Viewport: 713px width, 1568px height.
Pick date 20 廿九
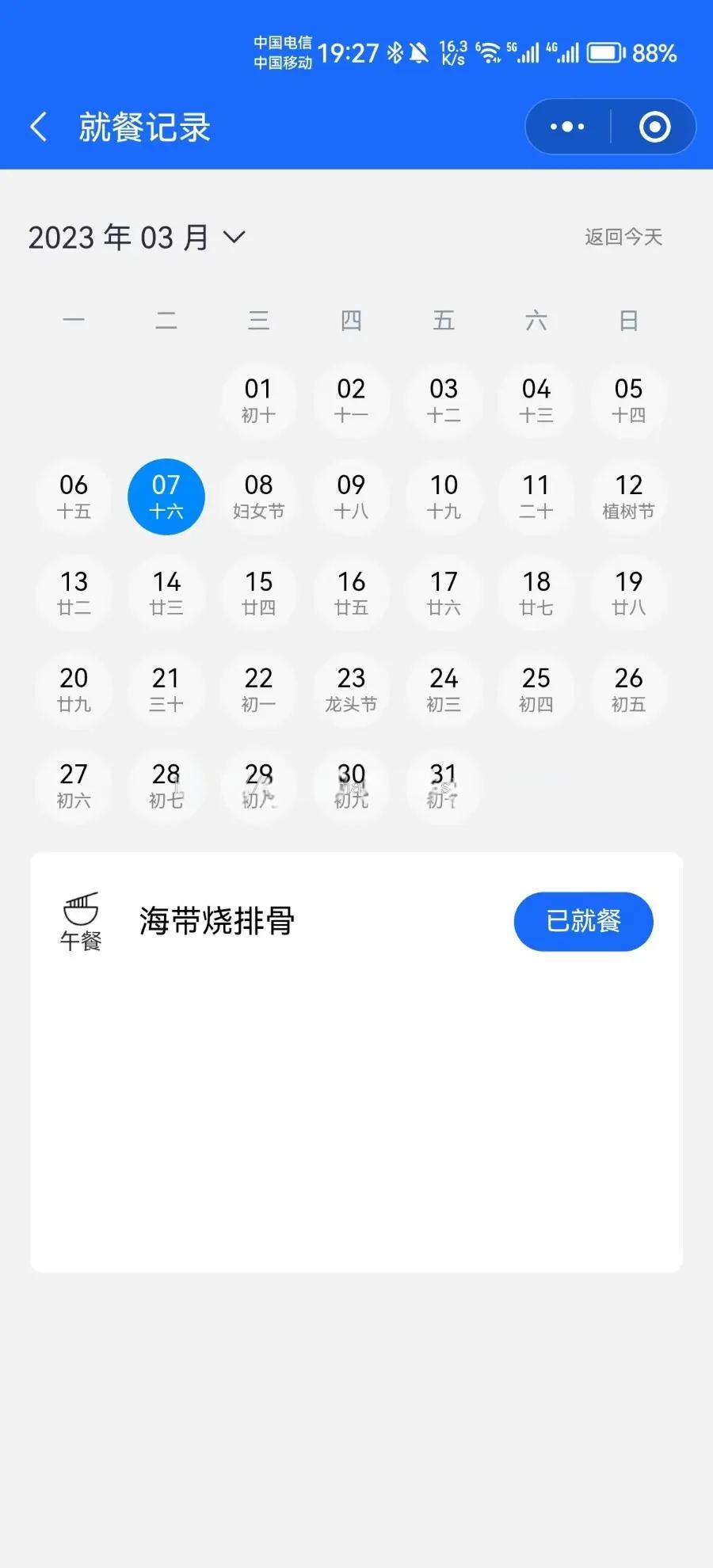point(74,689)
